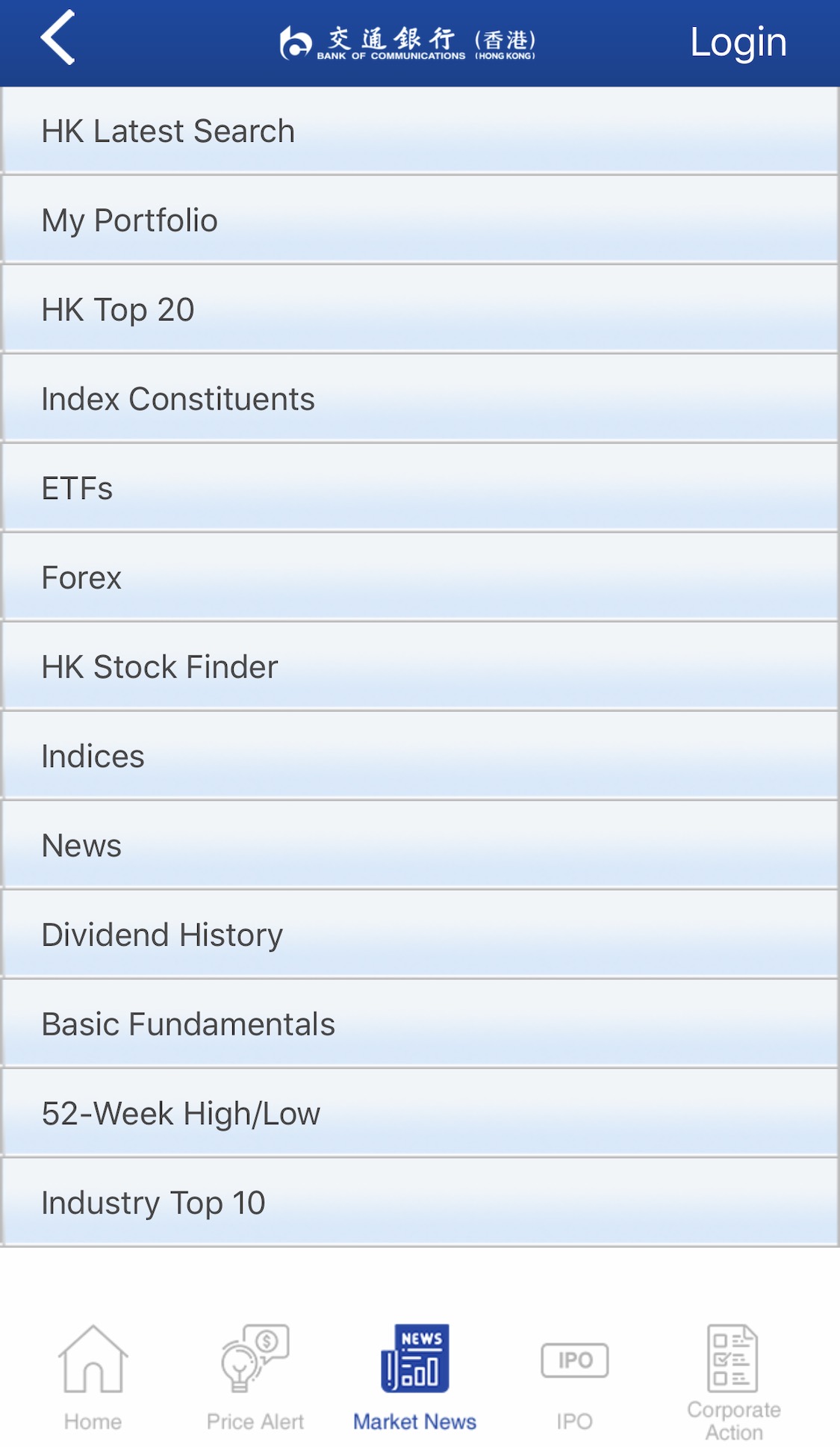Open the Forex section
The height and width of the screenshot is (1447, 840).
click(x=420, y=577)
